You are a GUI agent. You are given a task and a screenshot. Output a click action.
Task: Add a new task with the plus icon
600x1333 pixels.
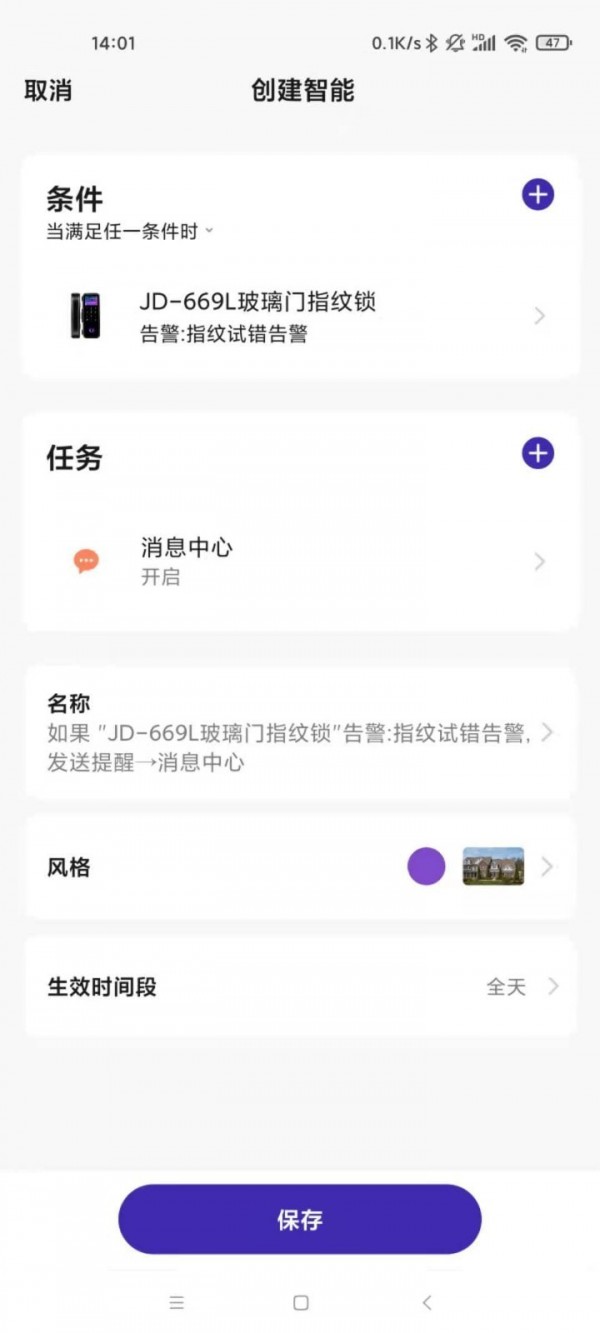pyautogui.click(x=538, y=454)
